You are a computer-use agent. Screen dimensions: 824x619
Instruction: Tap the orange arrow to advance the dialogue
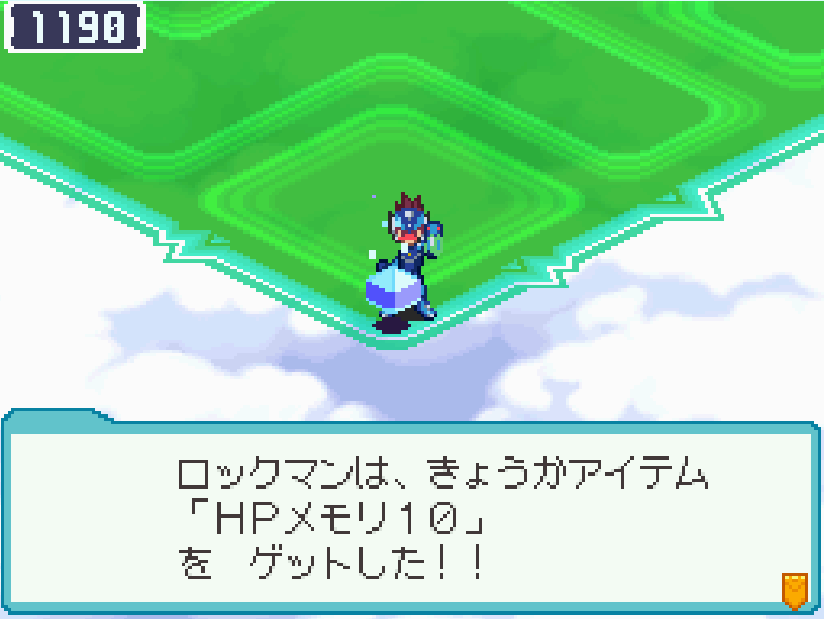click(x=794, y=590)
